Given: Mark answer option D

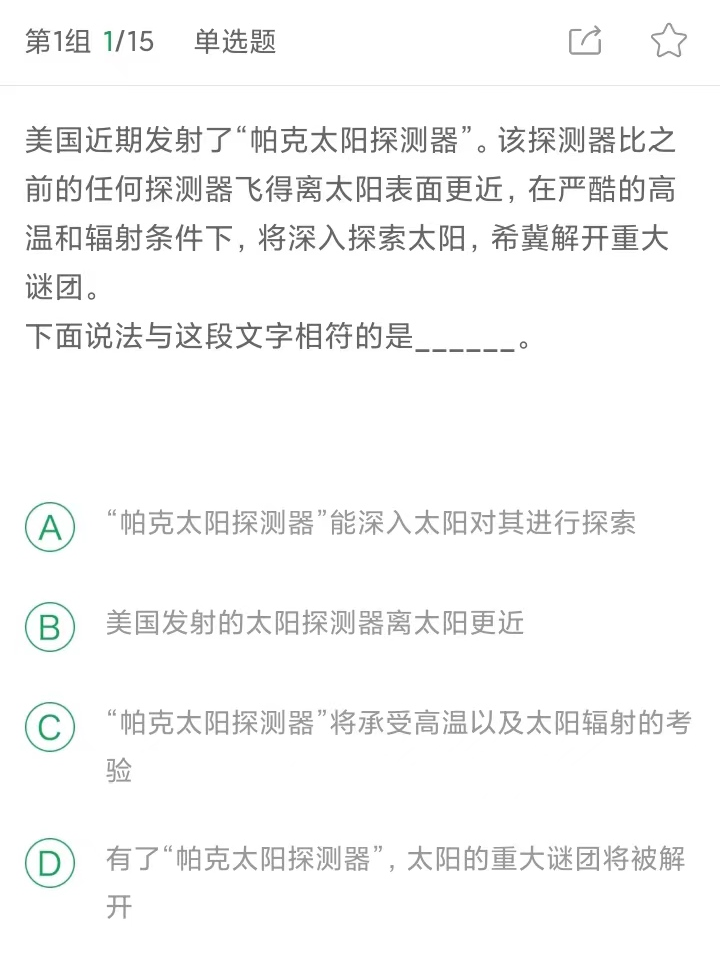Looking at the screenshot, I should 49,863.
